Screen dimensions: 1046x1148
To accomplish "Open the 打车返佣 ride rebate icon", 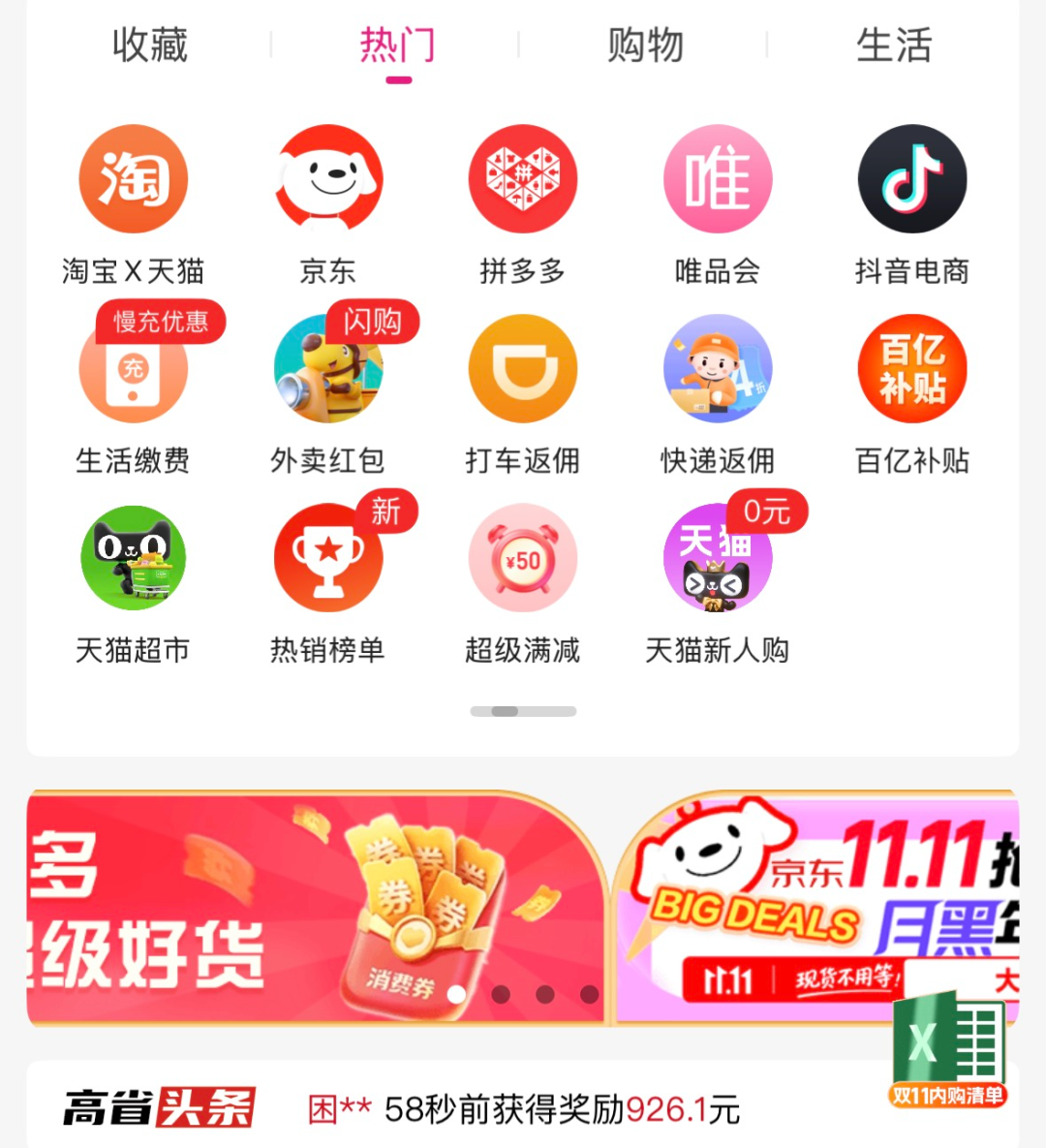I will point(522,369).
